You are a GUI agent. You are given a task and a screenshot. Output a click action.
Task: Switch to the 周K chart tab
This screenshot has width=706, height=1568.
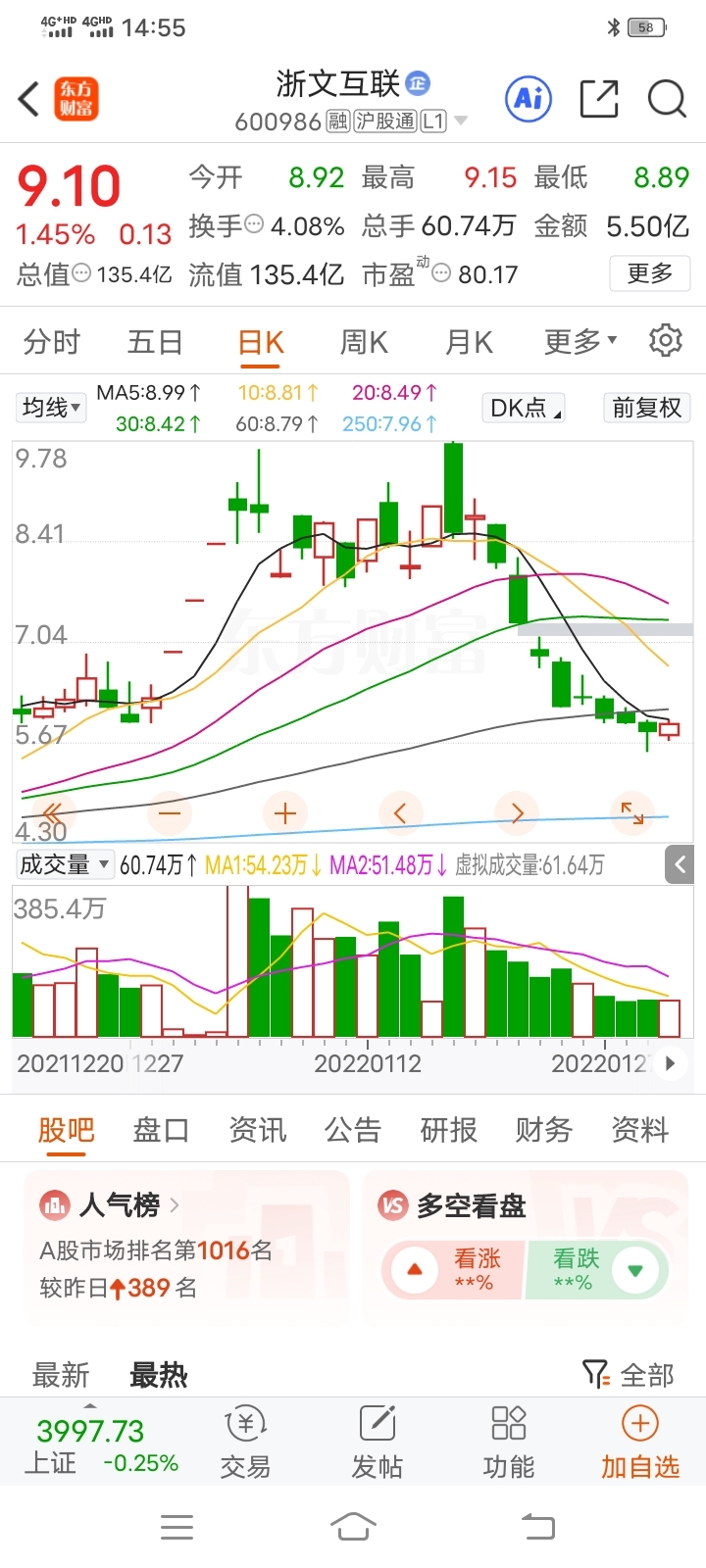364,342
